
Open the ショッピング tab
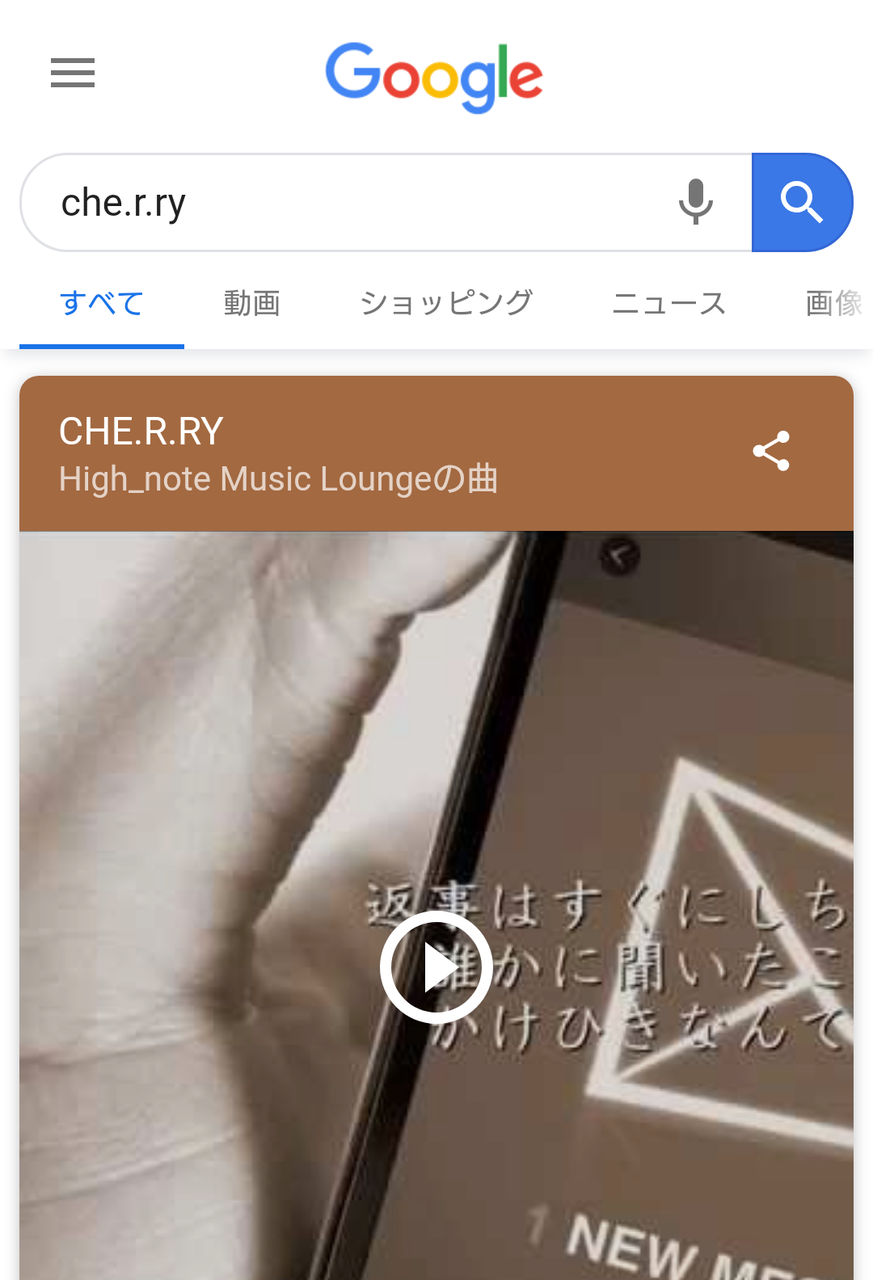[446, 303]
